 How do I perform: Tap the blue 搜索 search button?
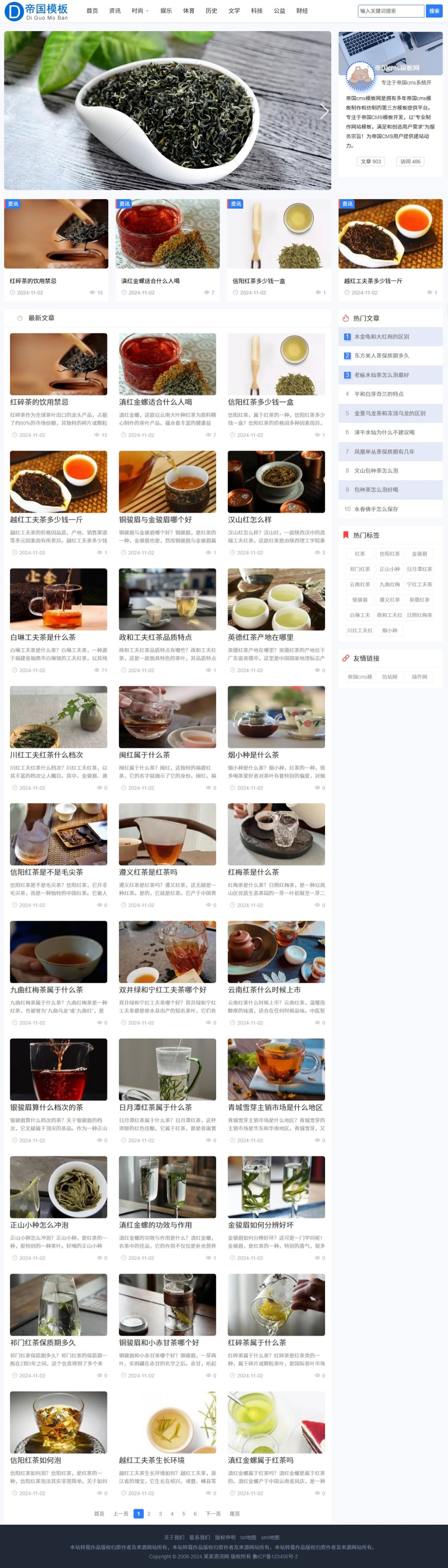pos(434,11)
